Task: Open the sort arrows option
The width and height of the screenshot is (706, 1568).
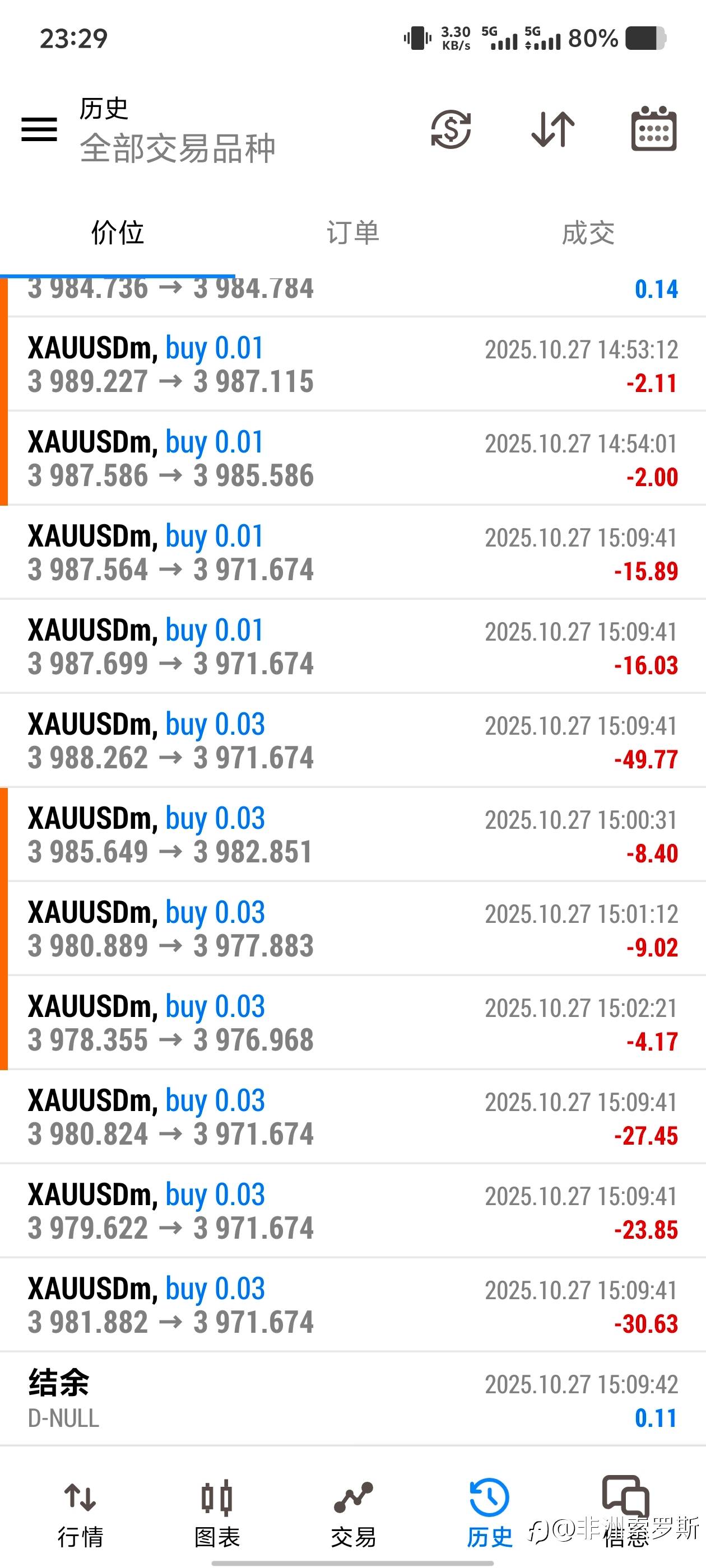Action: (553, 130)
